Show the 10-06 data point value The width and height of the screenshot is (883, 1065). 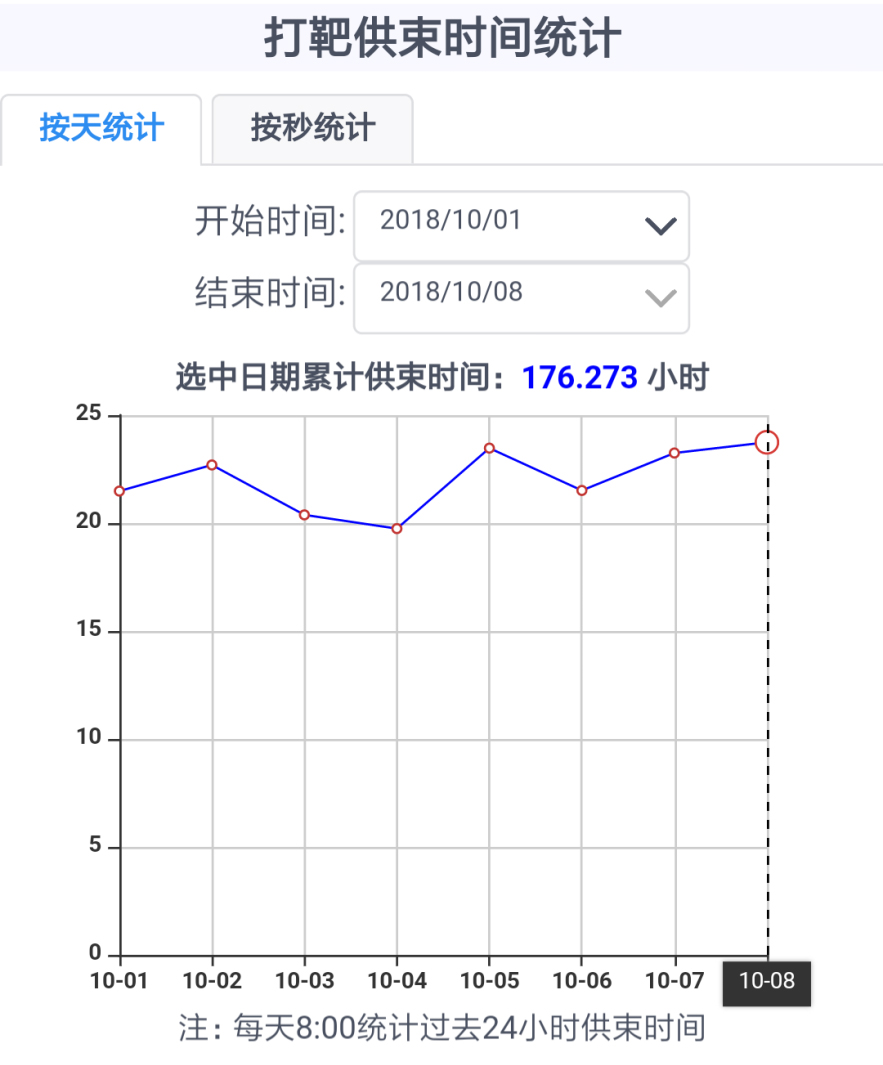click(x=582, y=490)
